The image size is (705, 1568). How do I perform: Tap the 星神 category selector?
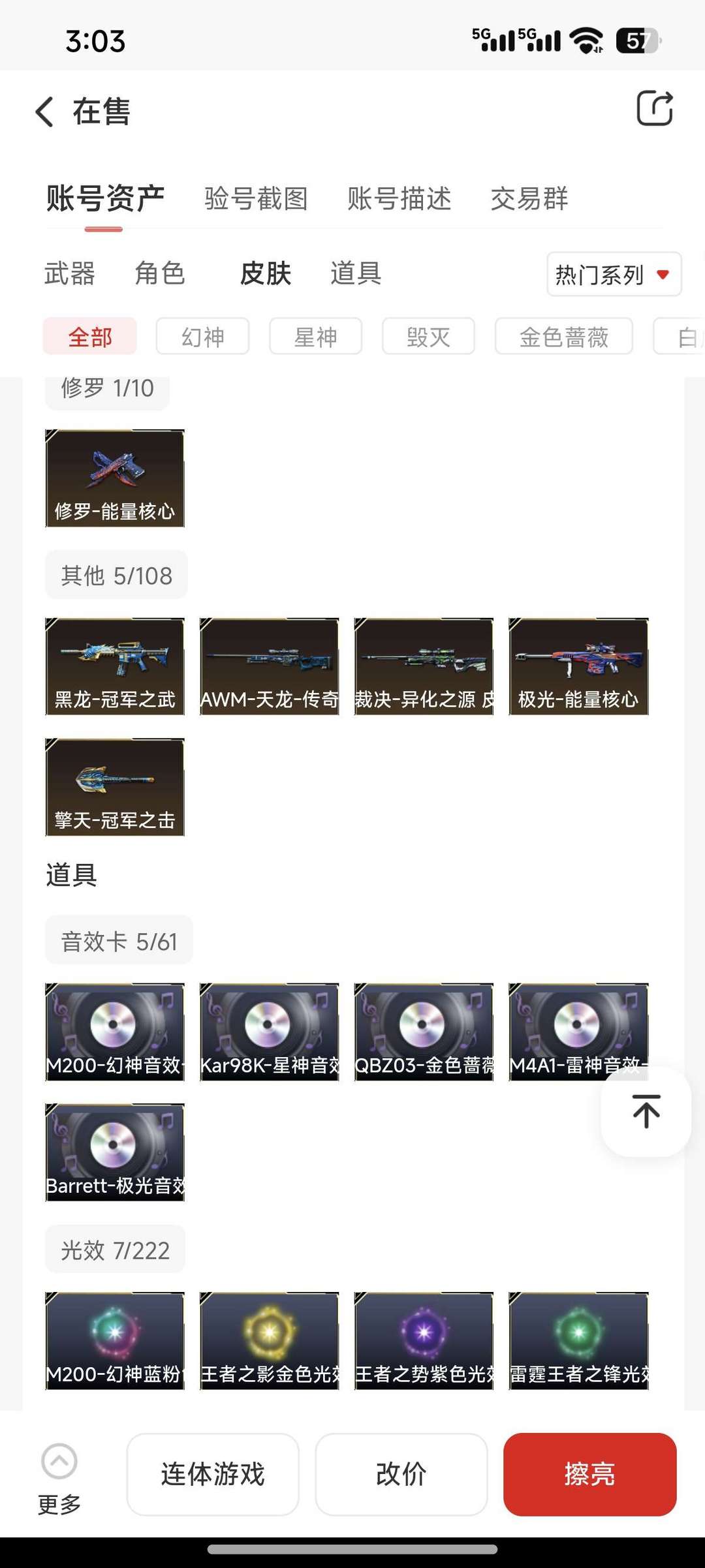315,337
